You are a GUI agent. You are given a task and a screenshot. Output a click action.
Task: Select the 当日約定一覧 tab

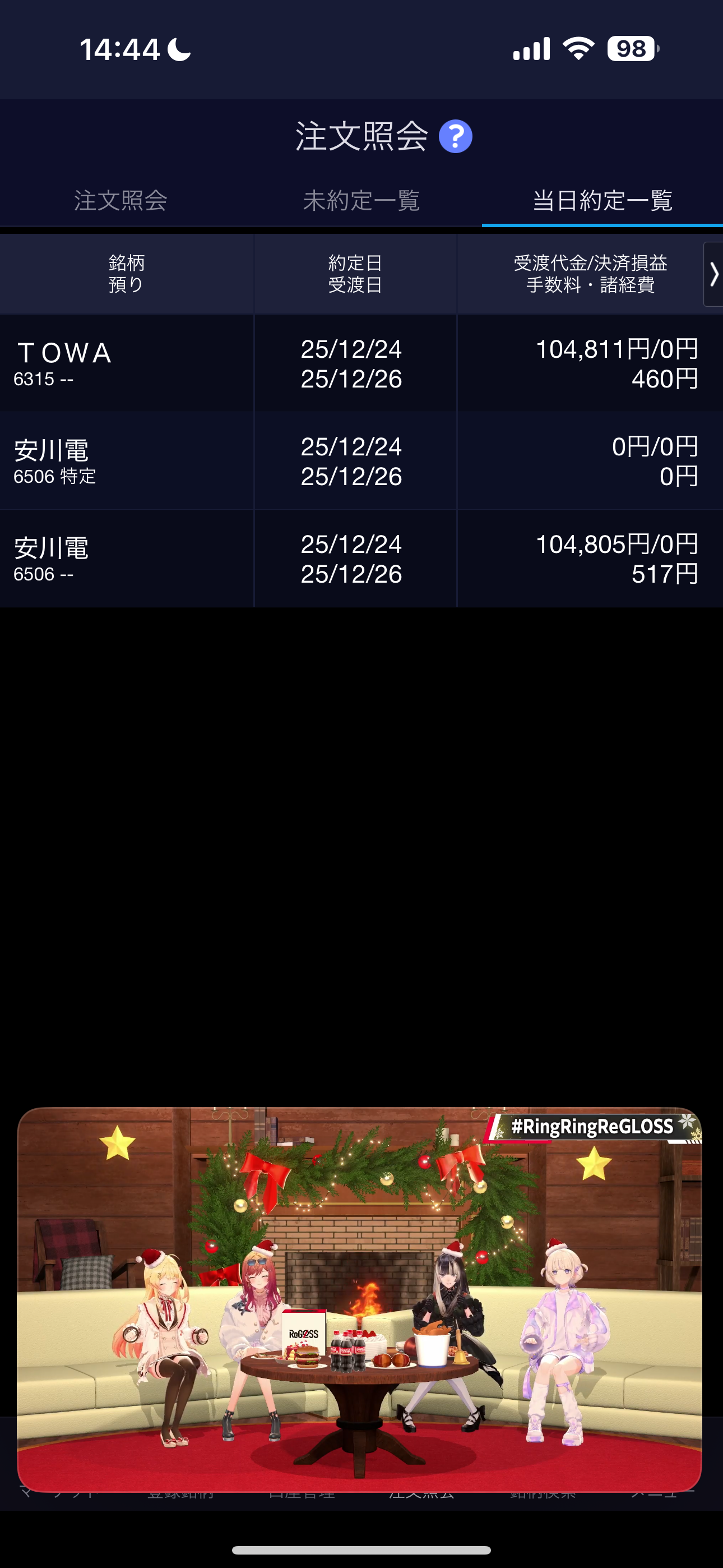(x=602, y=200)
